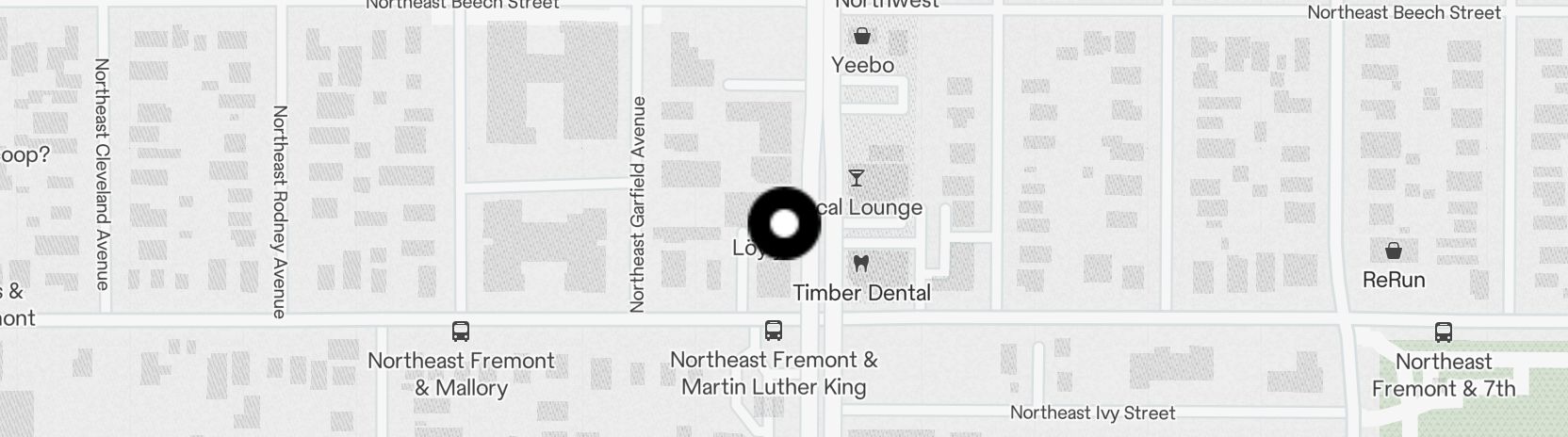The width and height of the screenshot is (1568, 437).
Task: Tap the black location pin marker
Action: (x=784, y=223)
